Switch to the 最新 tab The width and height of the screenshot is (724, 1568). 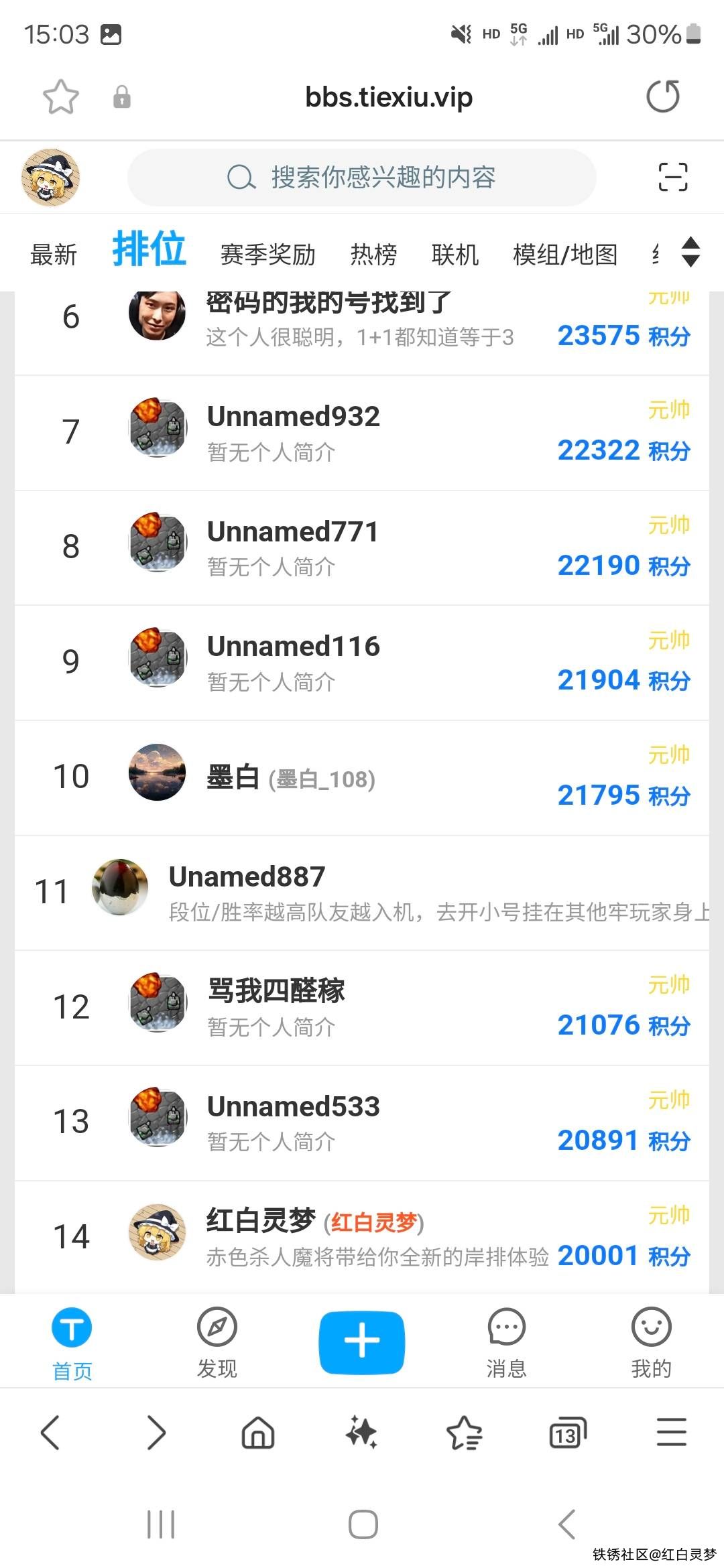[54, 255]
